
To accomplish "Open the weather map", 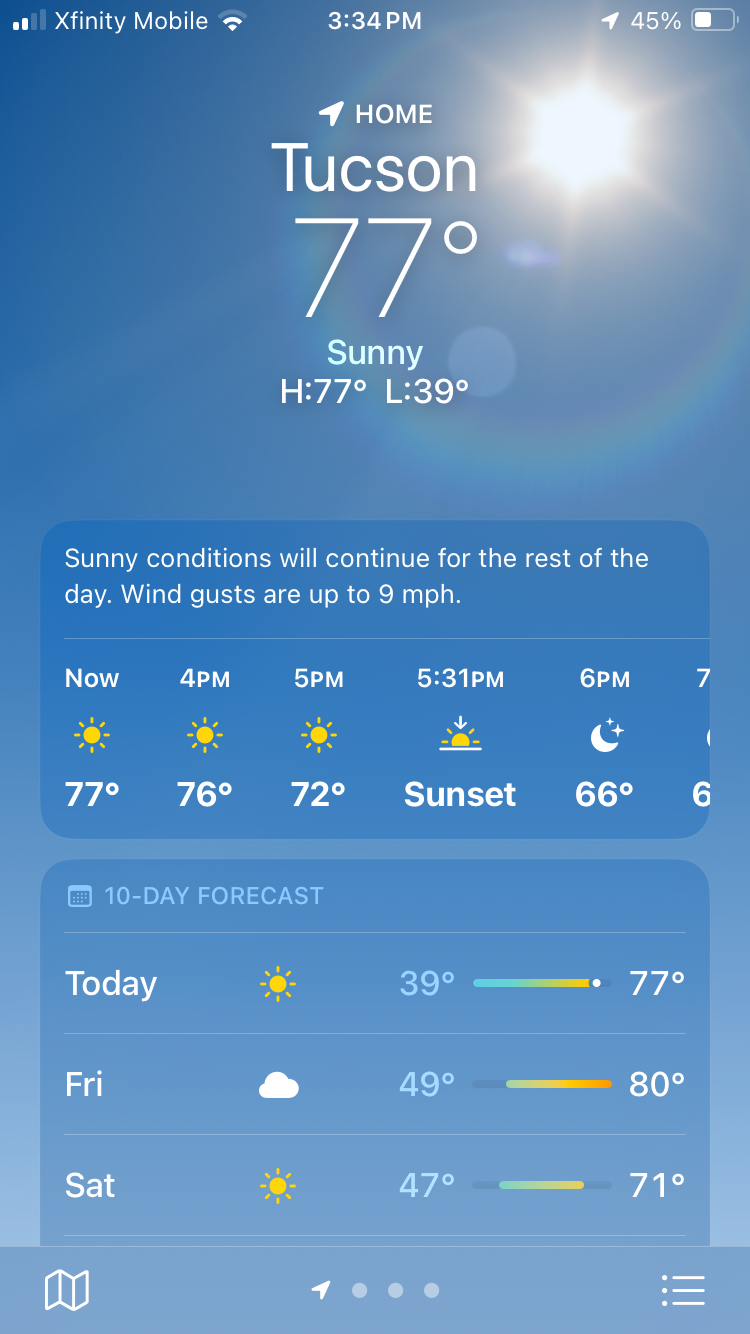I will 67,1290.
